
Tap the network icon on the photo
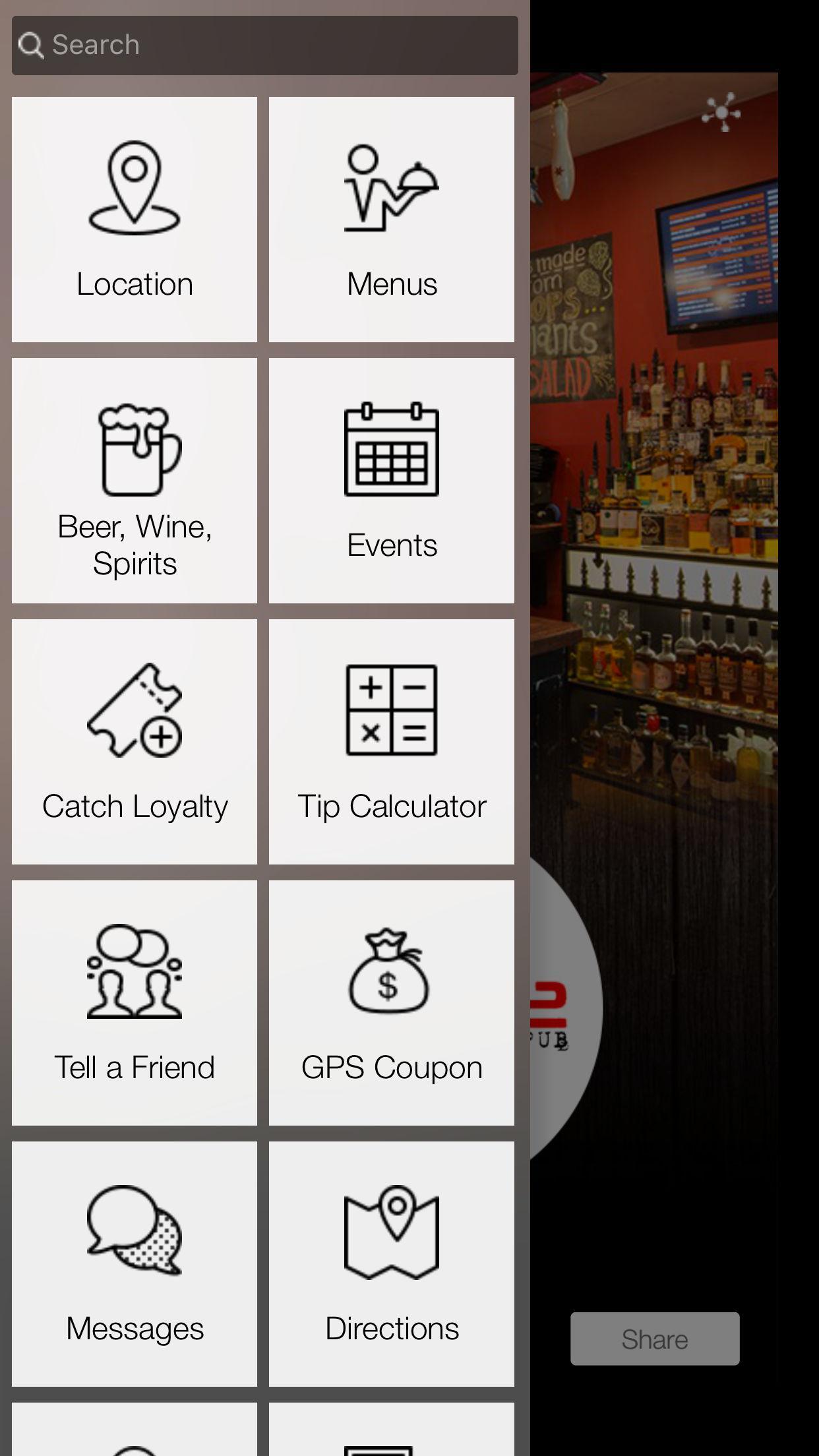(x=721, y=113)
